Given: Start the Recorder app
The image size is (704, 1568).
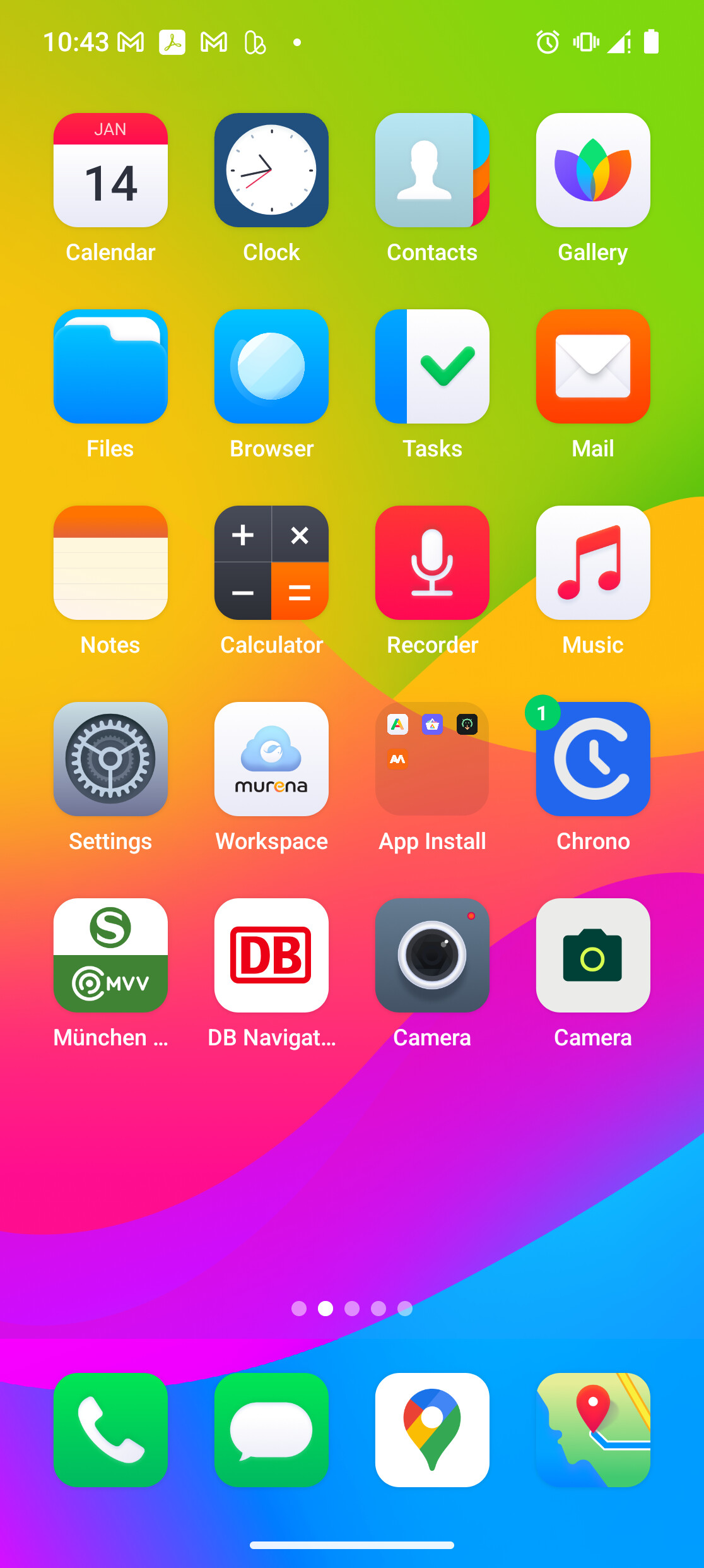Looking at the screenshot, I should [432, 562].
